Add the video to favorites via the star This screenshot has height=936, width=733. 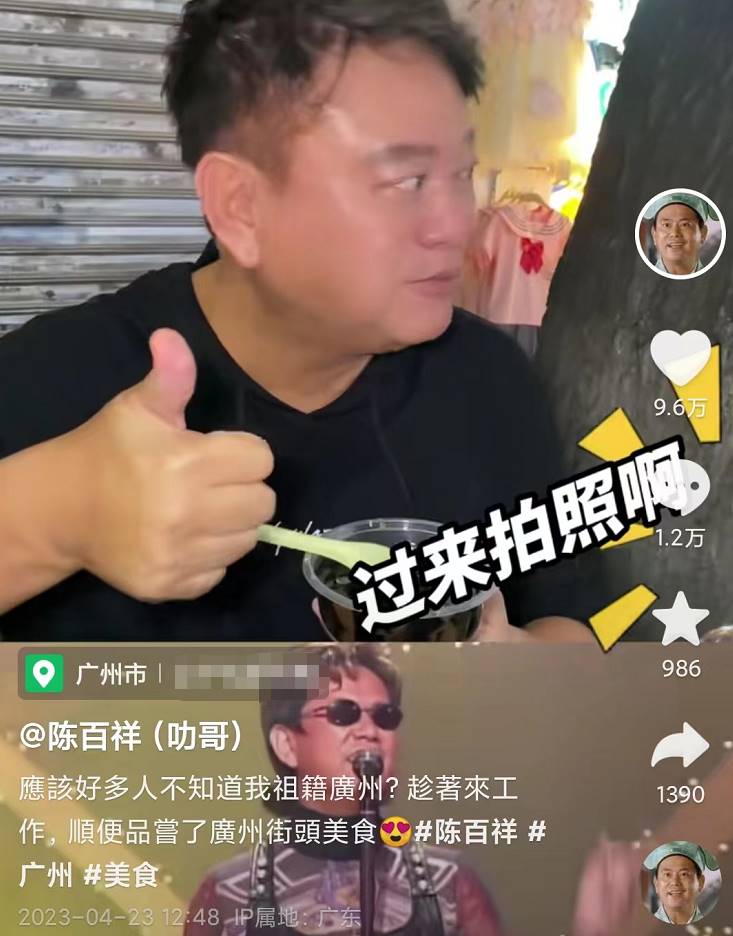680,622
